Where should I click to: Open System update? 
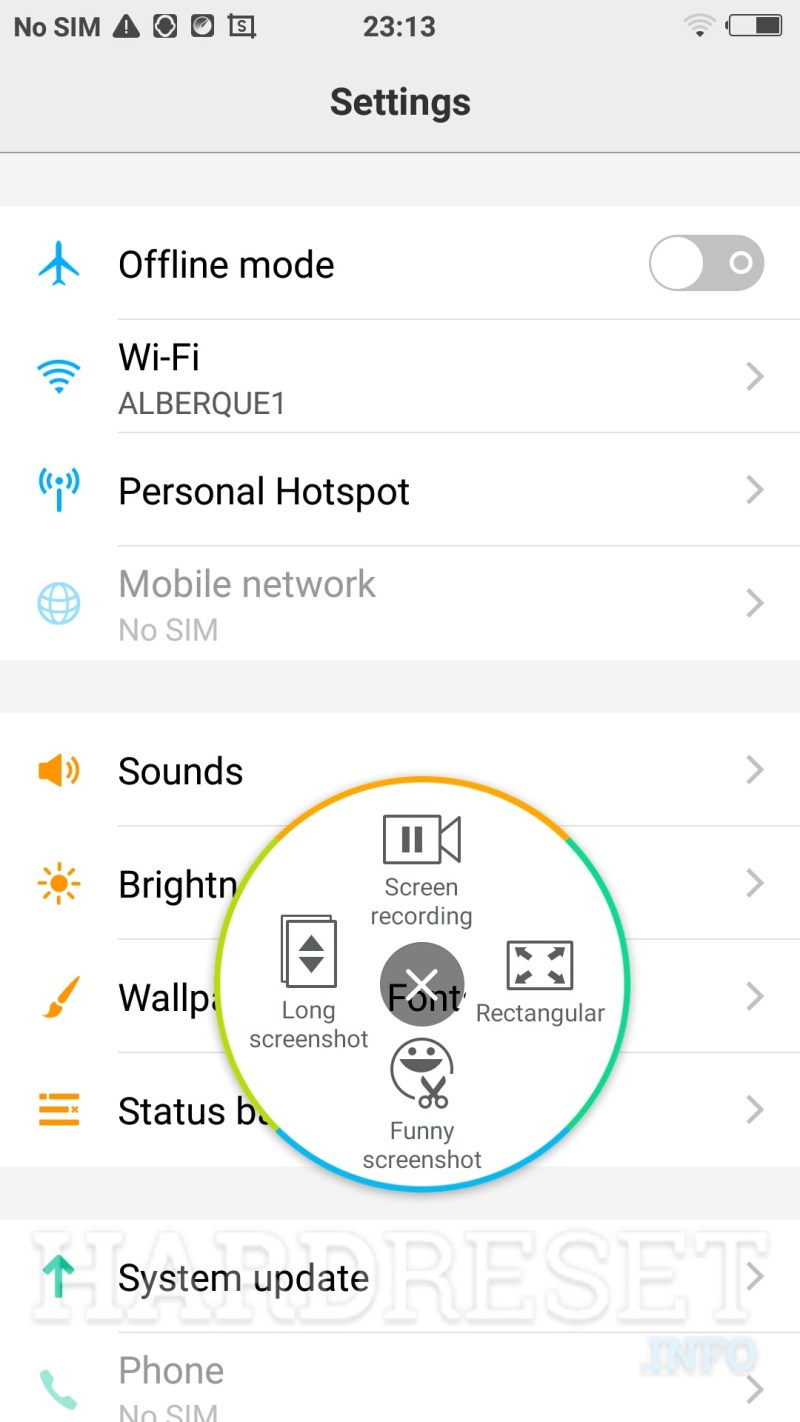pos(400,1277)
